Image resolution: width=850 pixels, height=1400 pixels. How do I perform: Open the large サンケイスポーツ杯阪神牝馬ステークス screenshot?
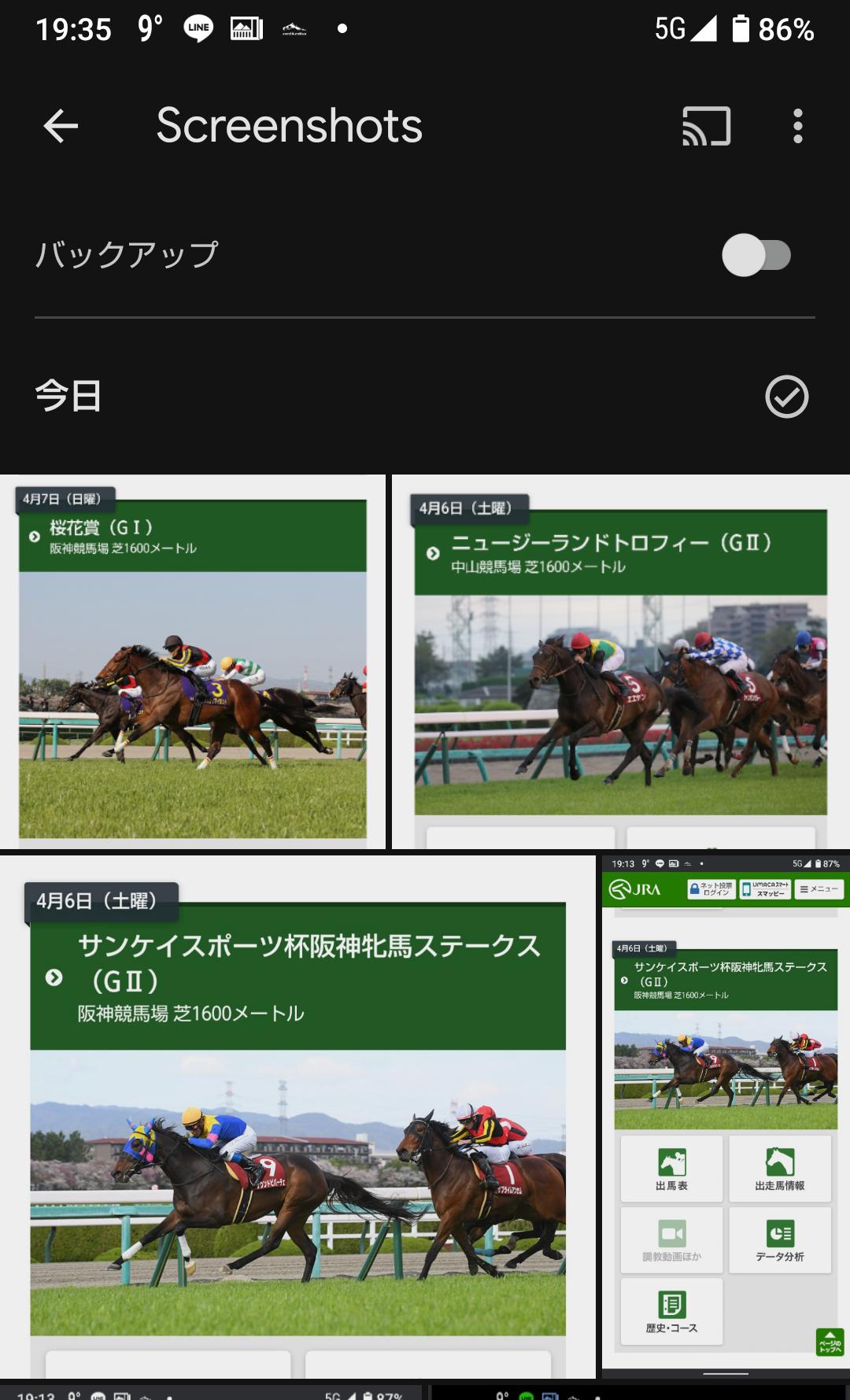297,1116
